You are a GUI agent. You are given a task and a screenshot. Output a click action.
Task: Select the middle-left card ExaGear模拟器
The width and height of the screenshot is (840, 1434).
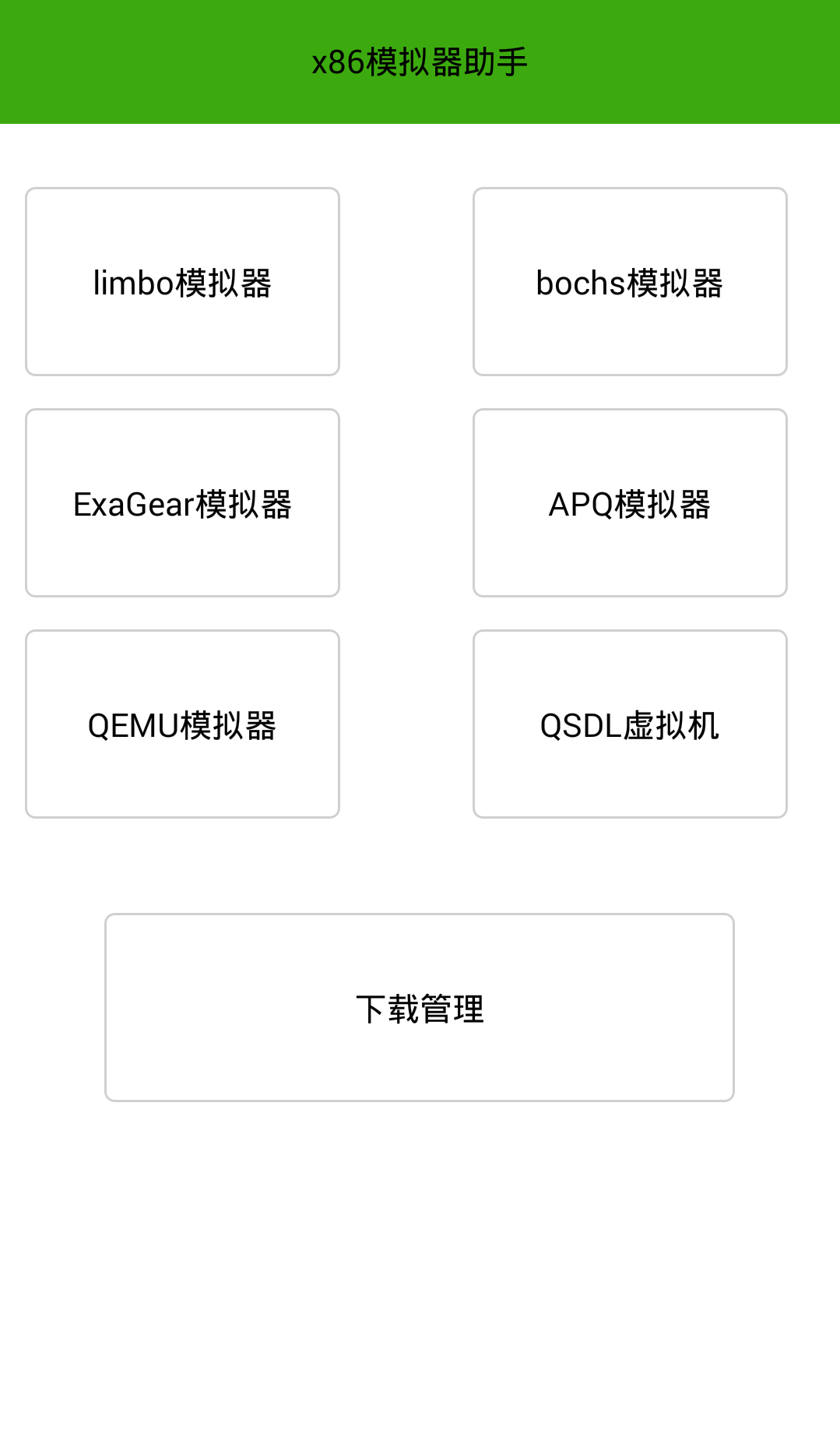point(182,502)
